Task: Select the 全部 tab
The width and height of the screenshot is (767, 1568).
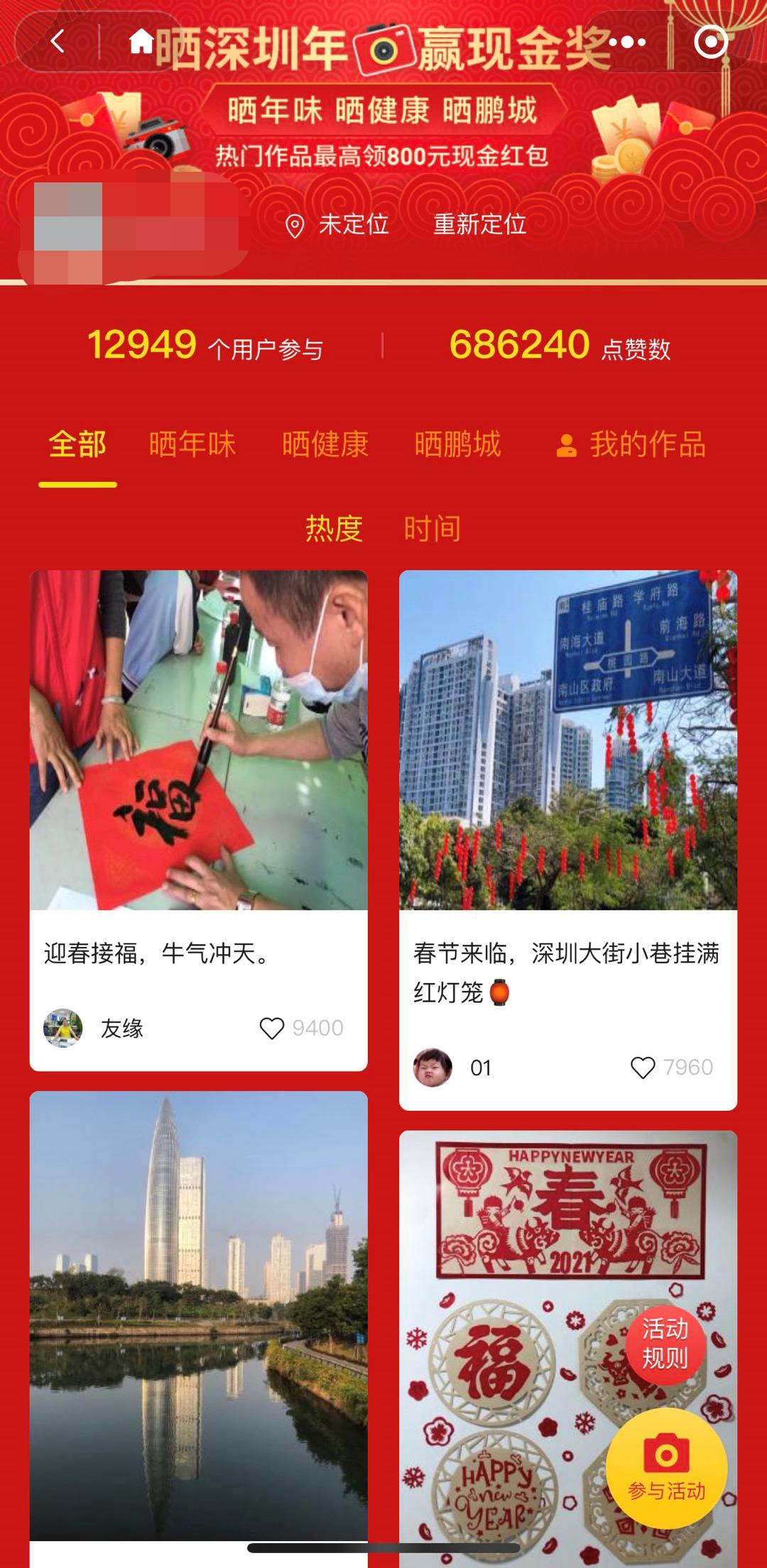Action: 77,444
